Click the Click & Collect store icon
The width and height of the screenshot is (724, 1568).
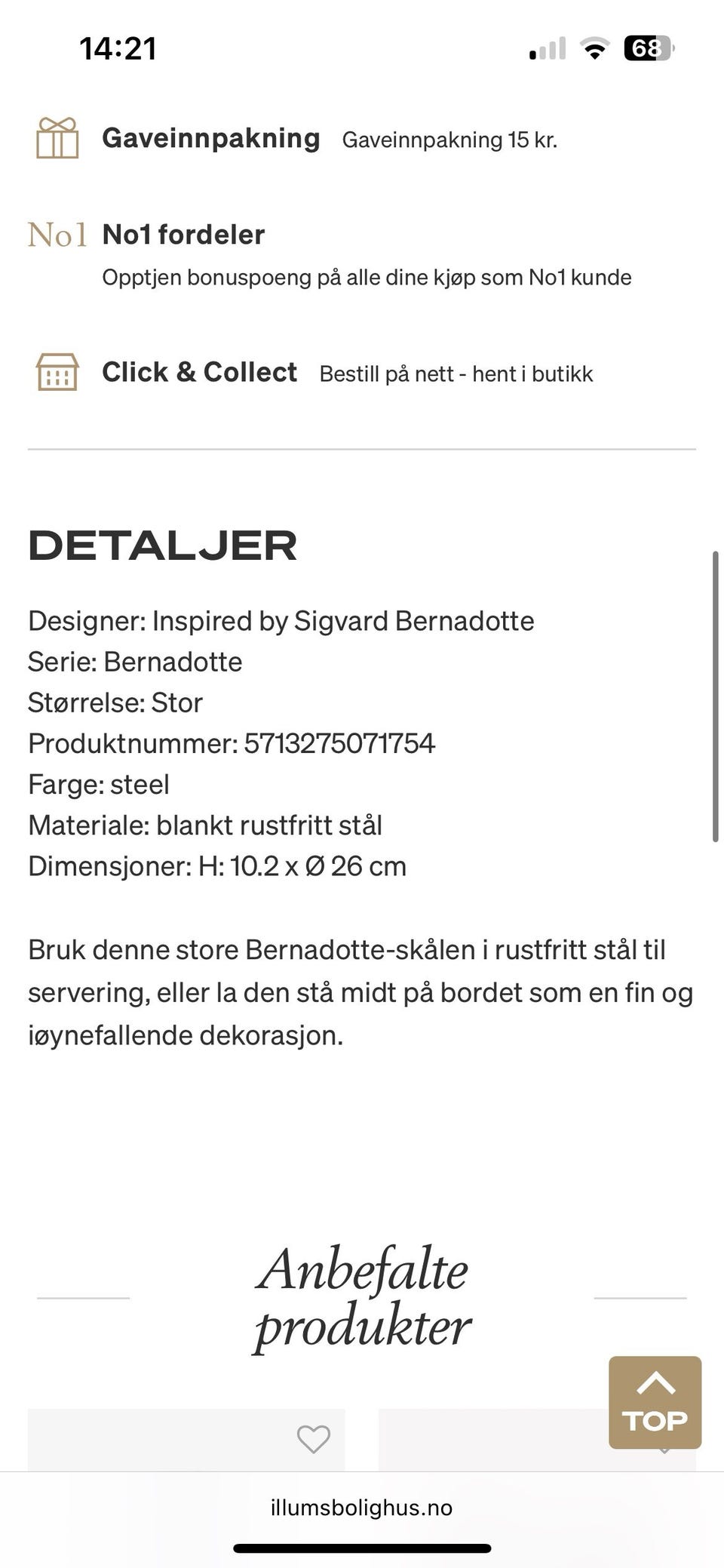(x=57, y=371)
